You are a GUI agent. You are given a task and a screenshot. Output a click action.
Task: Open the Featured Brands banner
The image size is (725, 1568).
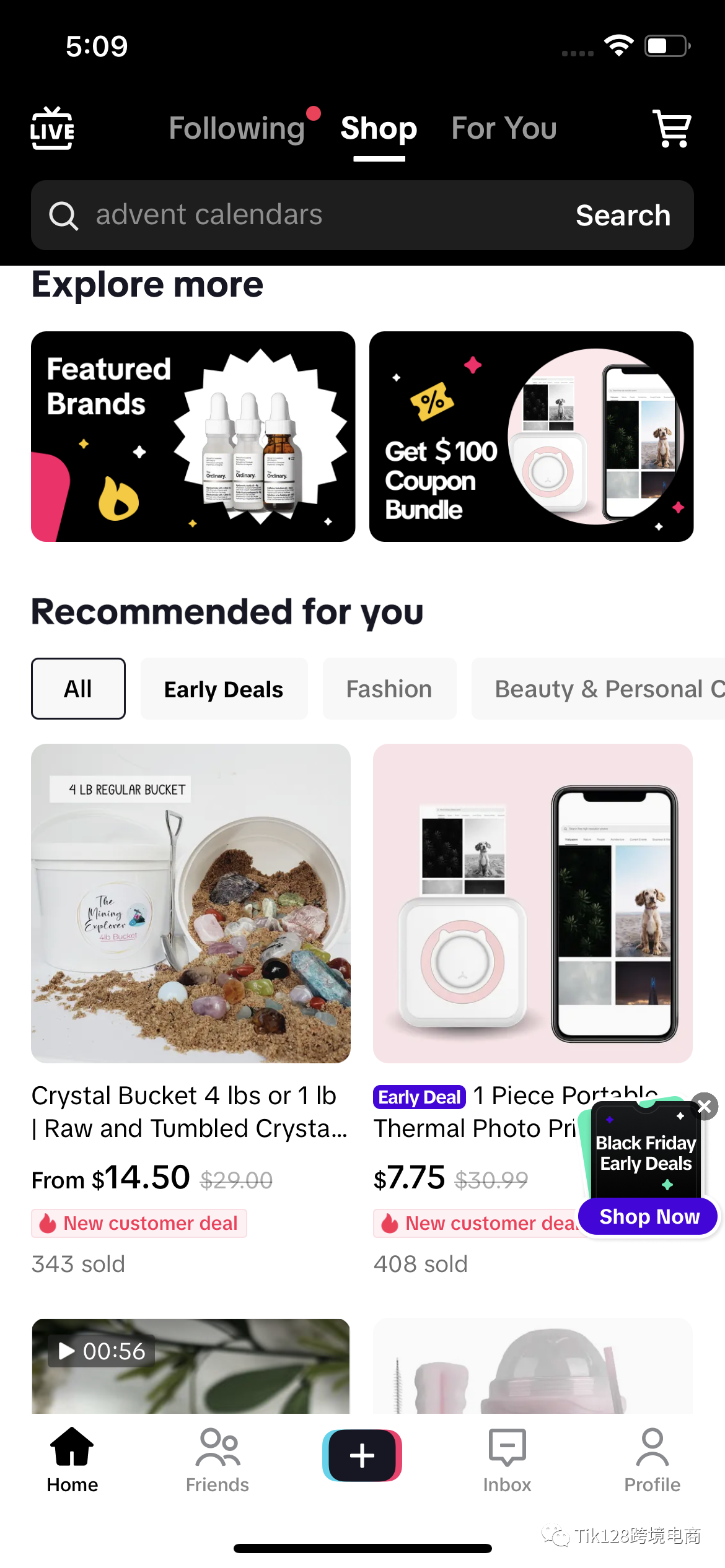click(x=193, y=437)
